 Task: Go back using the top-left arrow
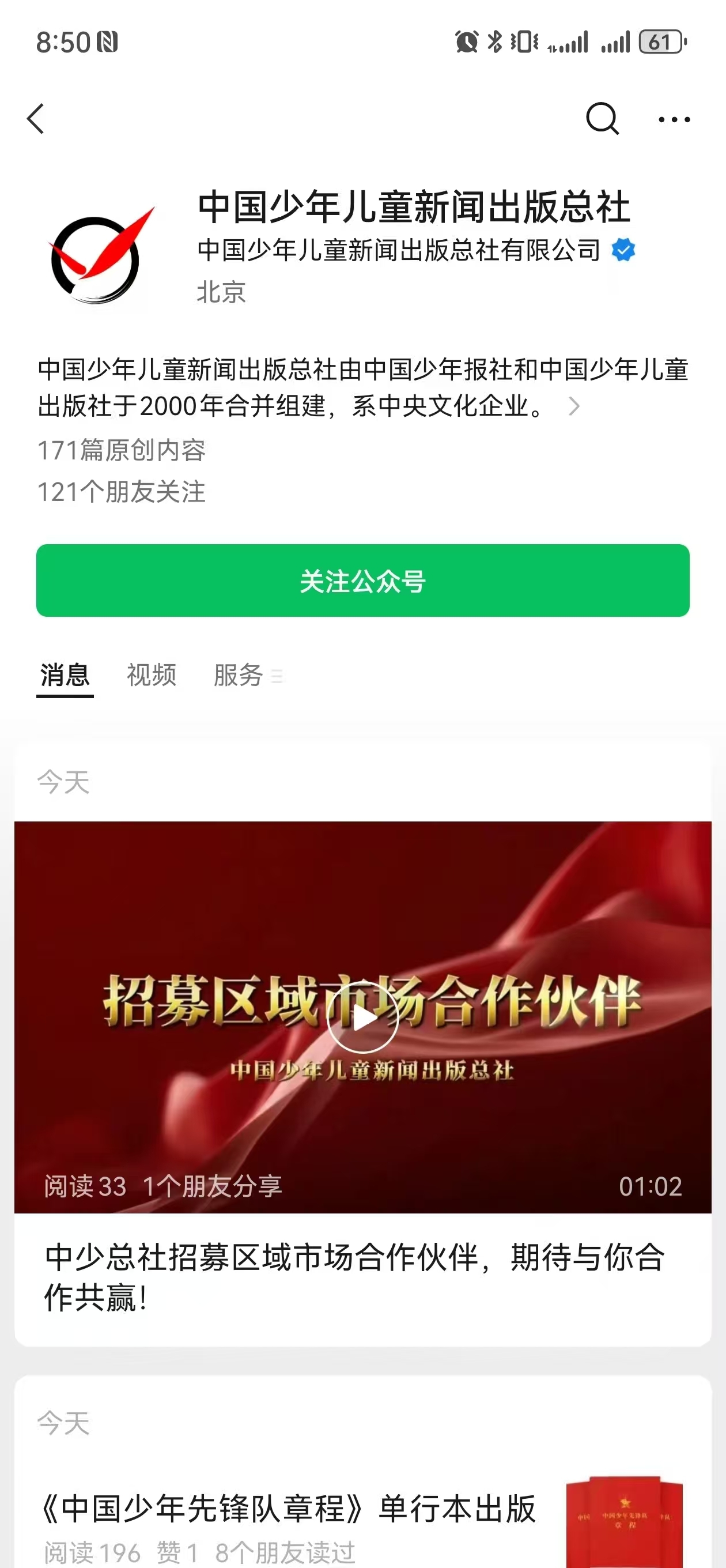(x=36, y=119)
